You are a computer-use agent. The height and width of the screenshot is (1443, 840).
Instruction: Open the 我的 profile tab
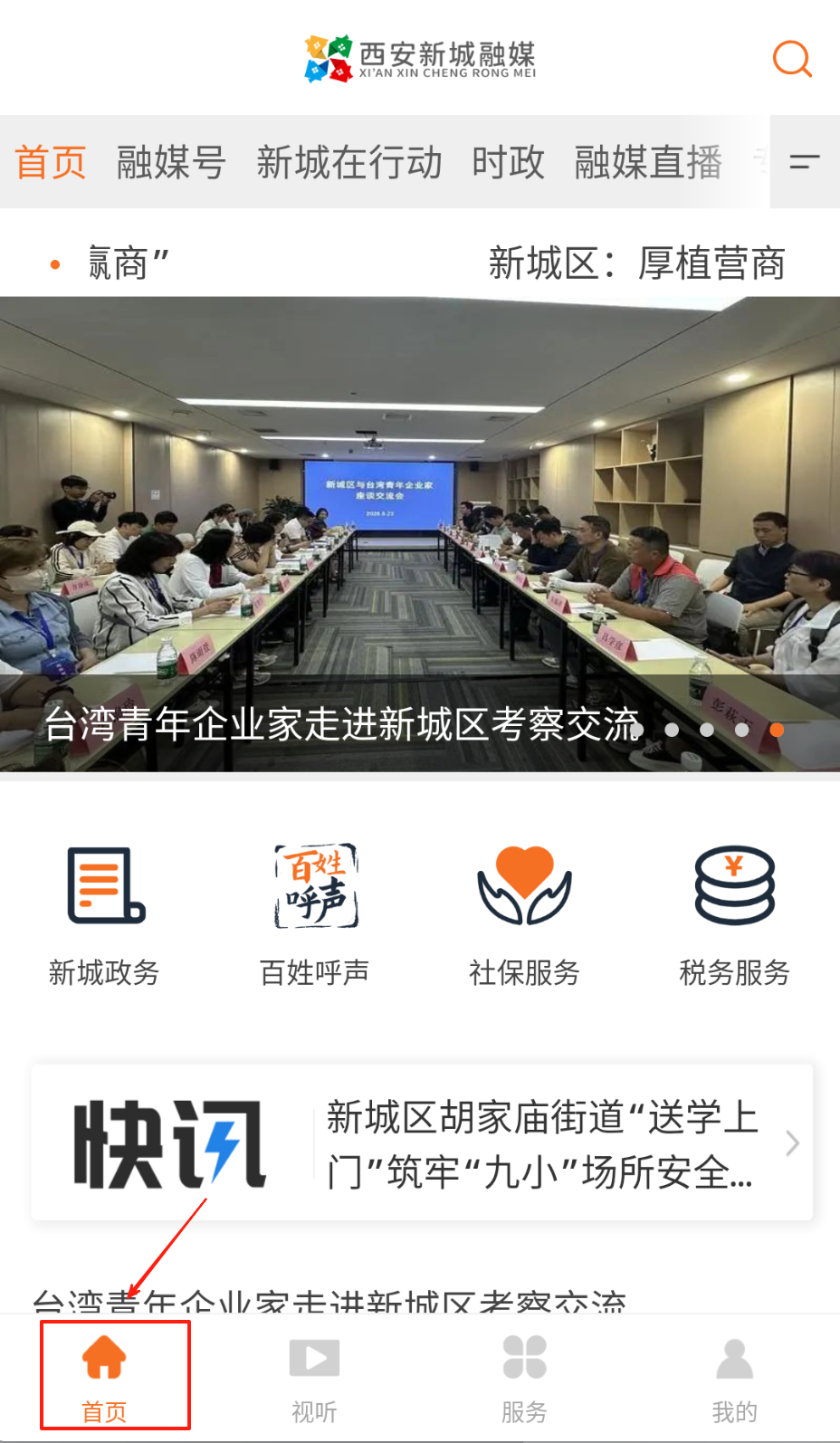pos(734,1374)
